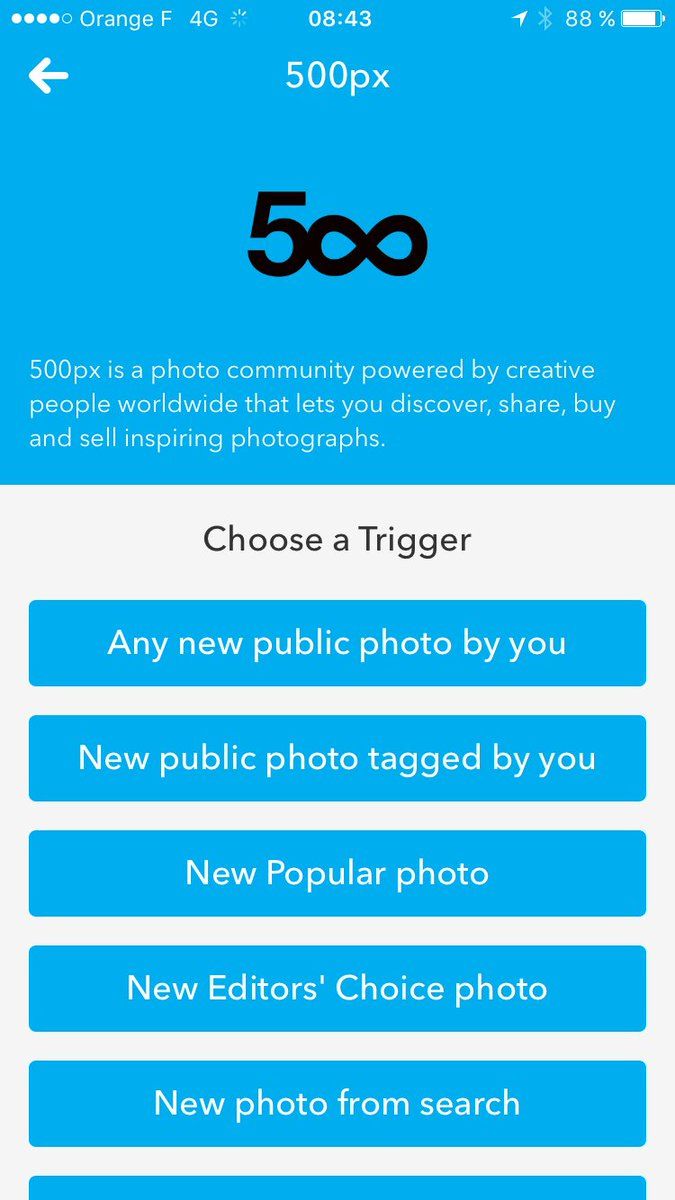Go back using the top-left arrow
This screenshot has width=675, height=1200.
point(48,76)
